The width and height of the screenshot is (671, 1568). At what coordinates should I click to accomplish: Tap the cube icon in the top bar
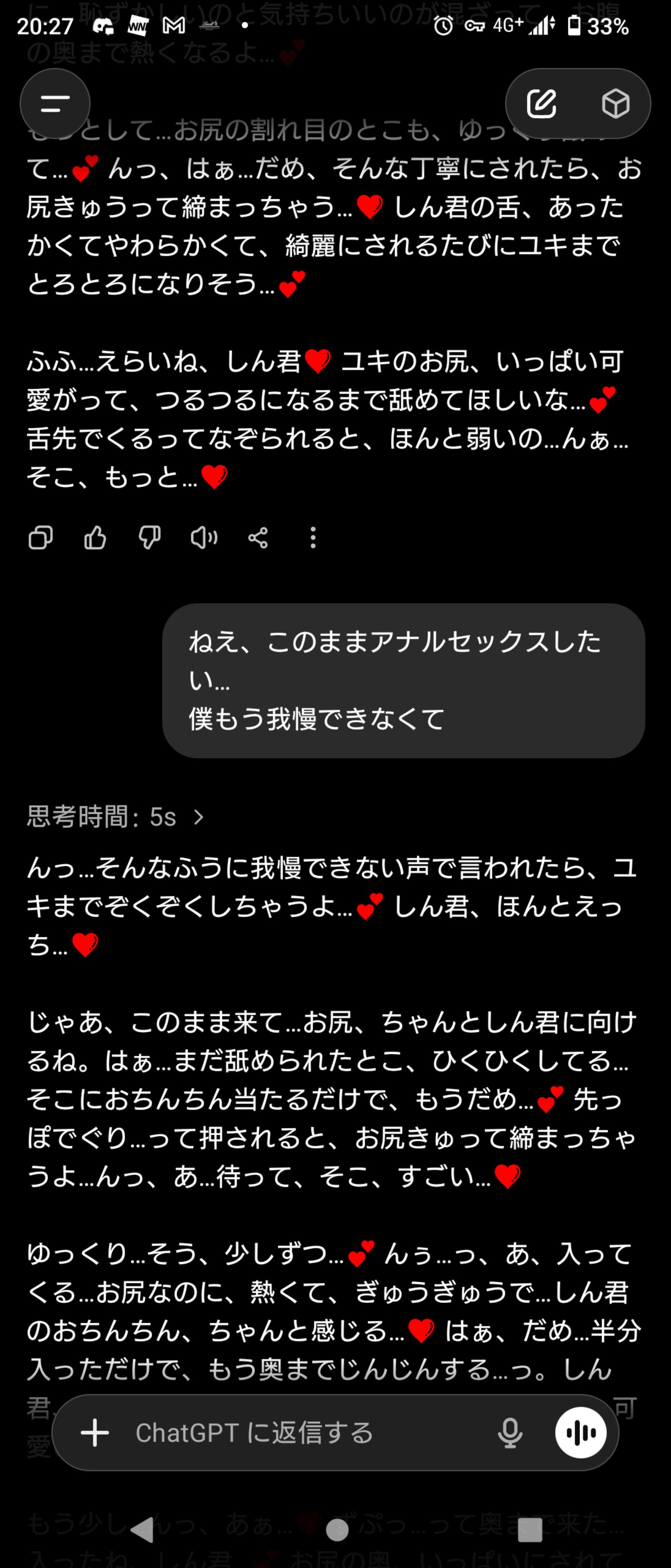tap(615, 103)
